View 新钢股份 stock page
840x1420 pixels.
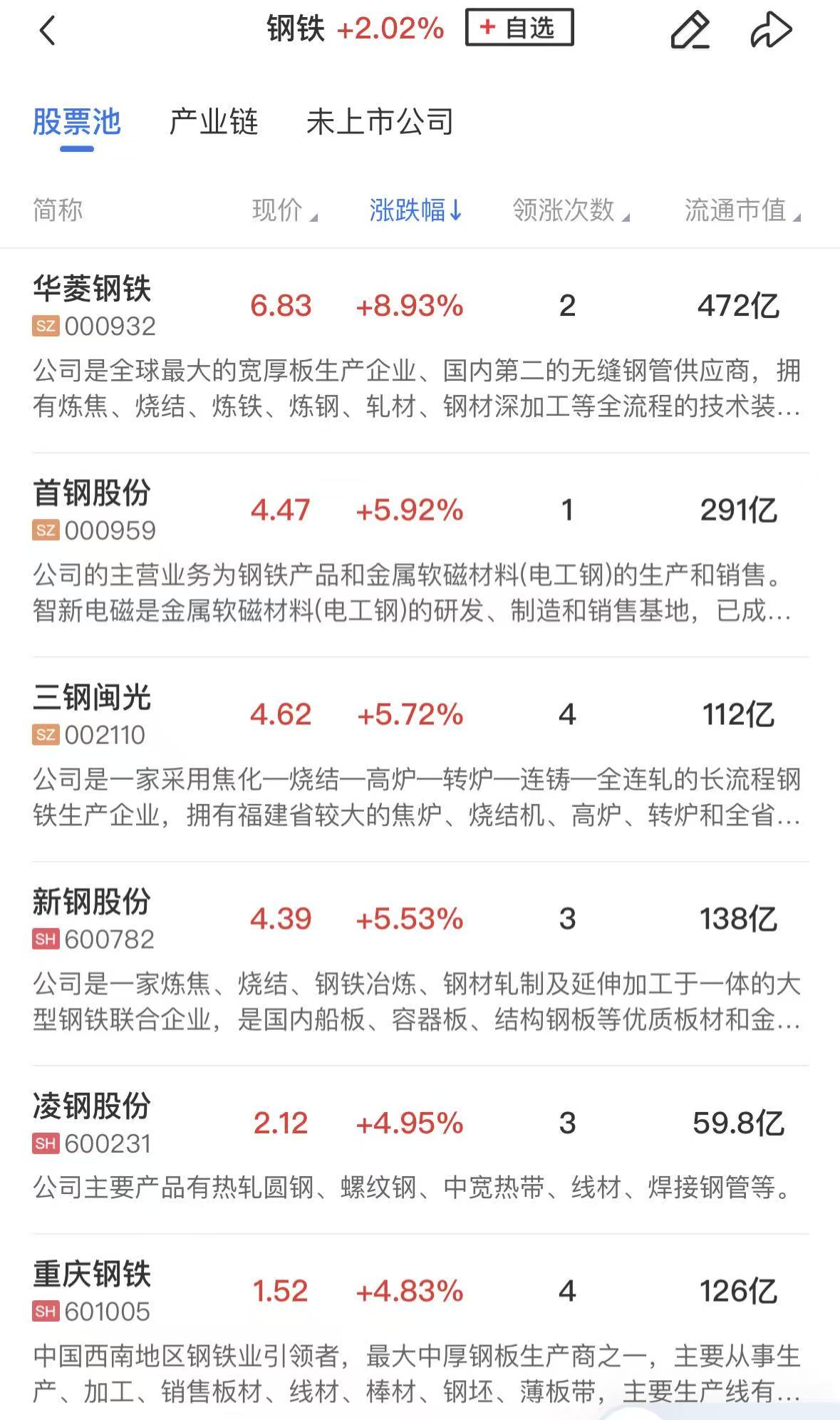(93, 902)
